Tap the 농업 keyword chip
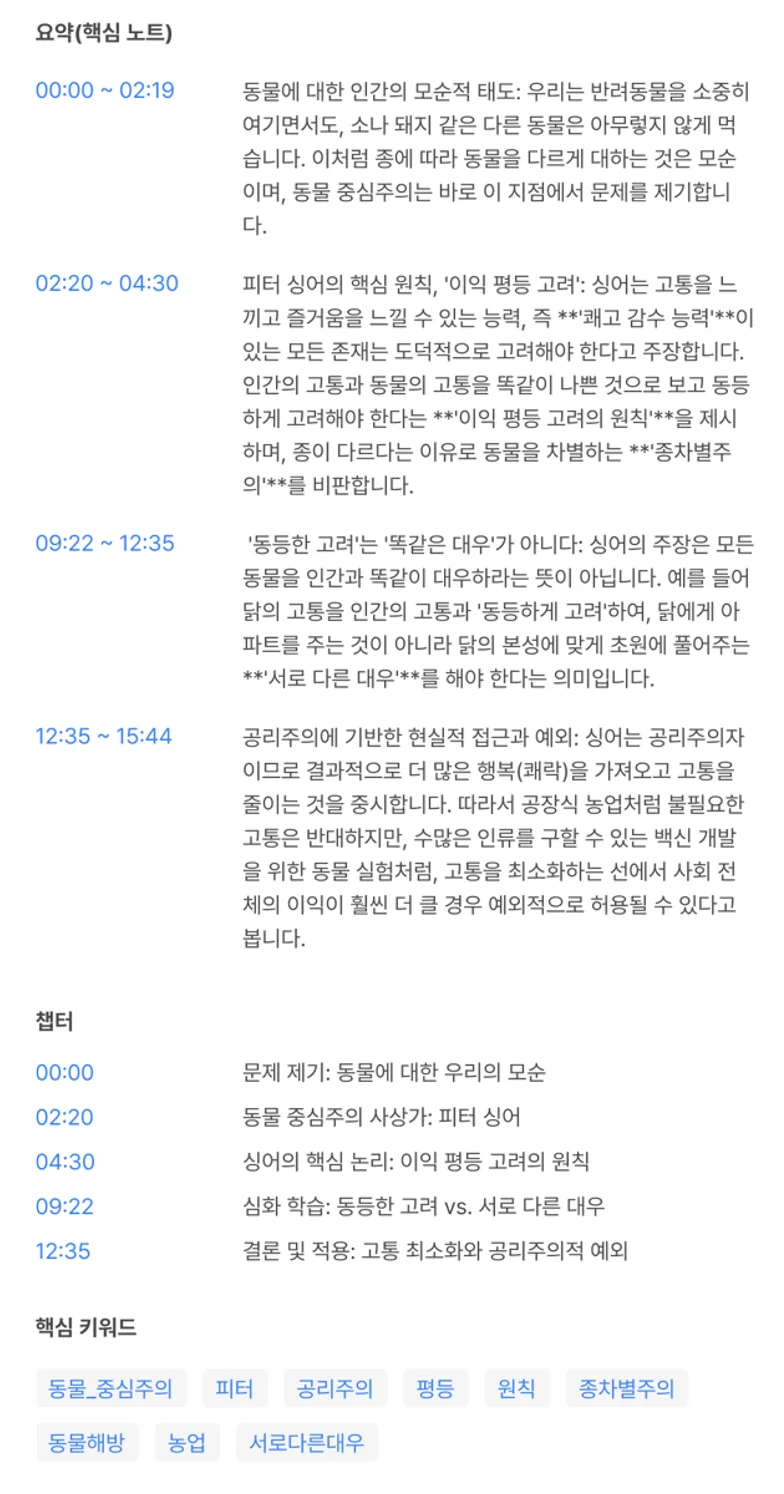 point(187,1443)
